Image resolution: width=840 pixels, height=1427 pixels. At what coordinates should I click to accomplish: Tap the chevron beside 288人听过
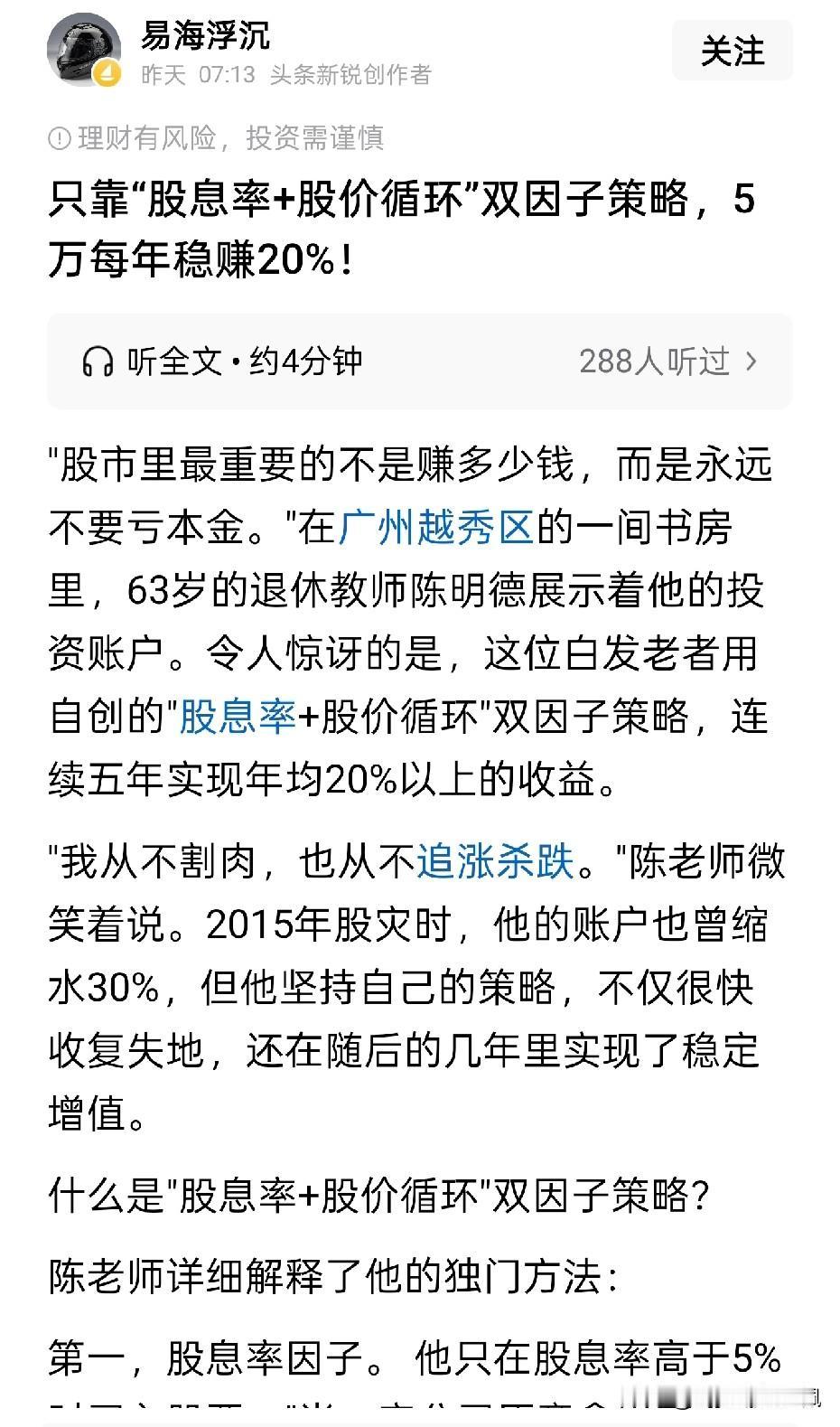(x=752, y=361)
